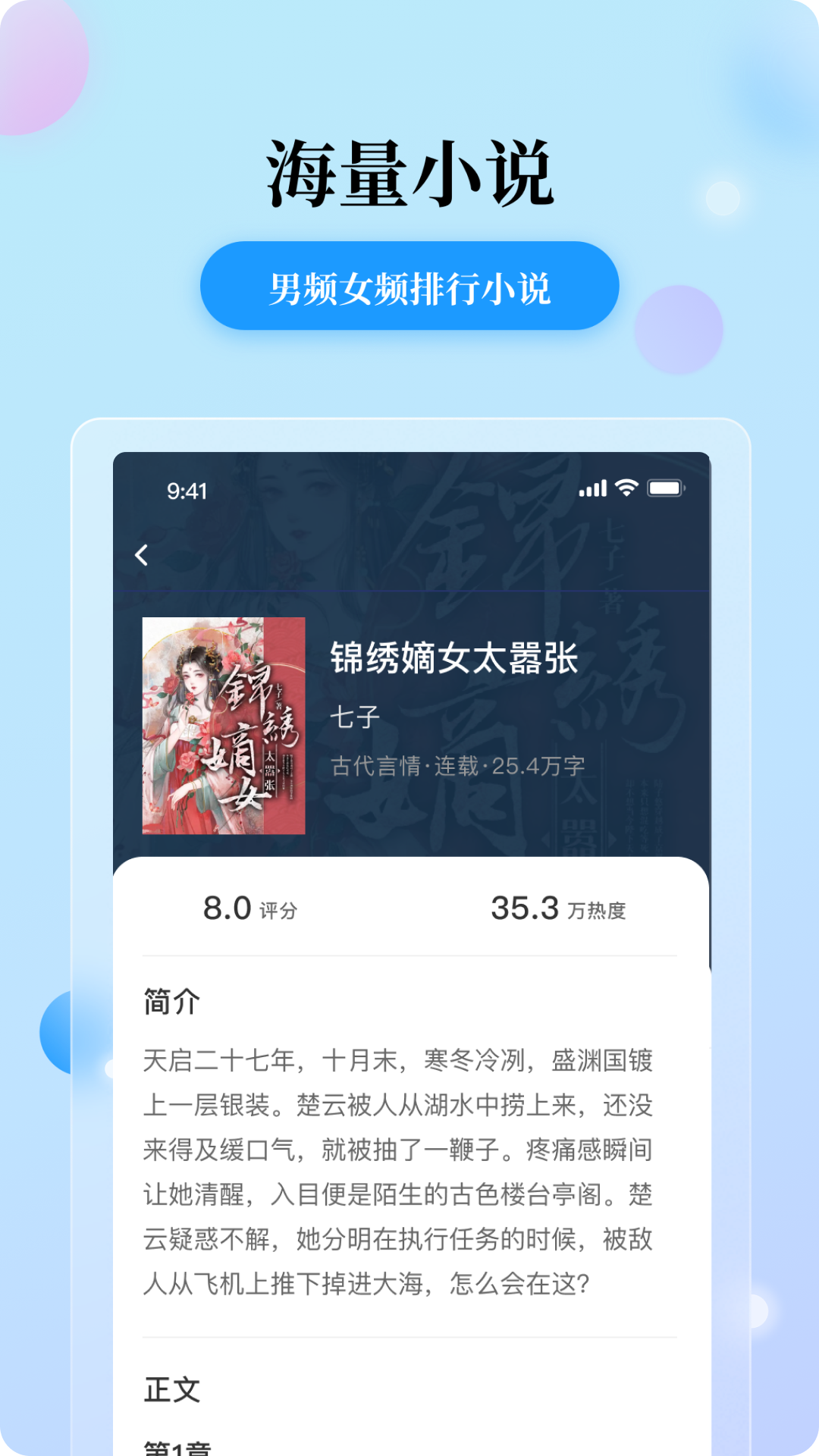Open 第1章 to start reading
The width and height of the screenshot is (819, 1456).
[171, 1446]
